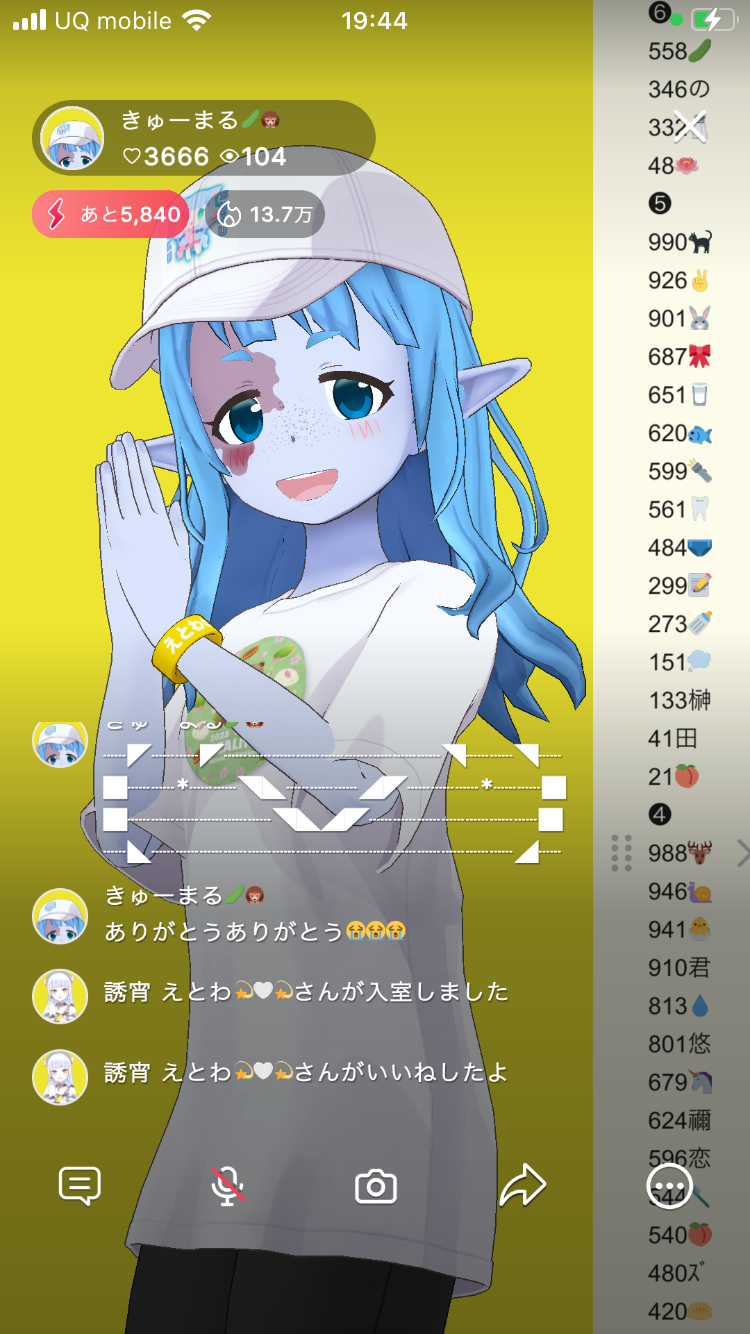Viewport: 750px width, 1334px height.
Task: Open 誘宵 えとわ's avatar in the entry message
Action: coord(60,996)
